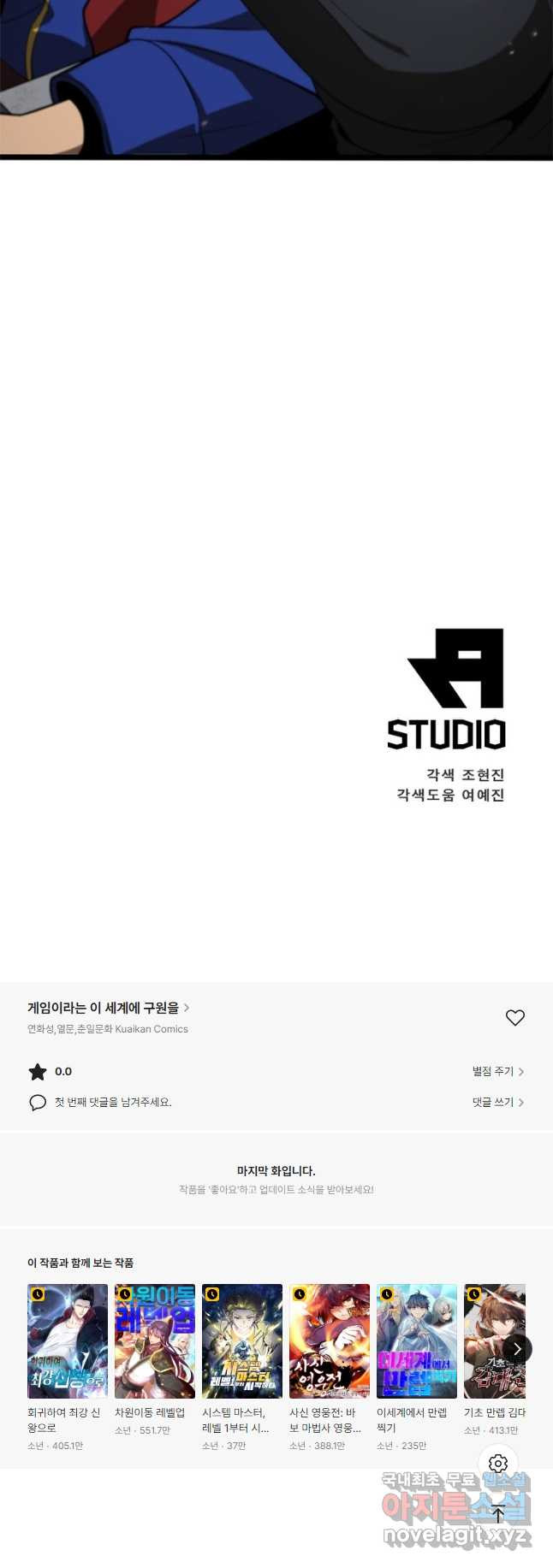Screen dimensions: 553x1568
Task: Show next recommended comics with the arrow
Action: coord(517,1349)
